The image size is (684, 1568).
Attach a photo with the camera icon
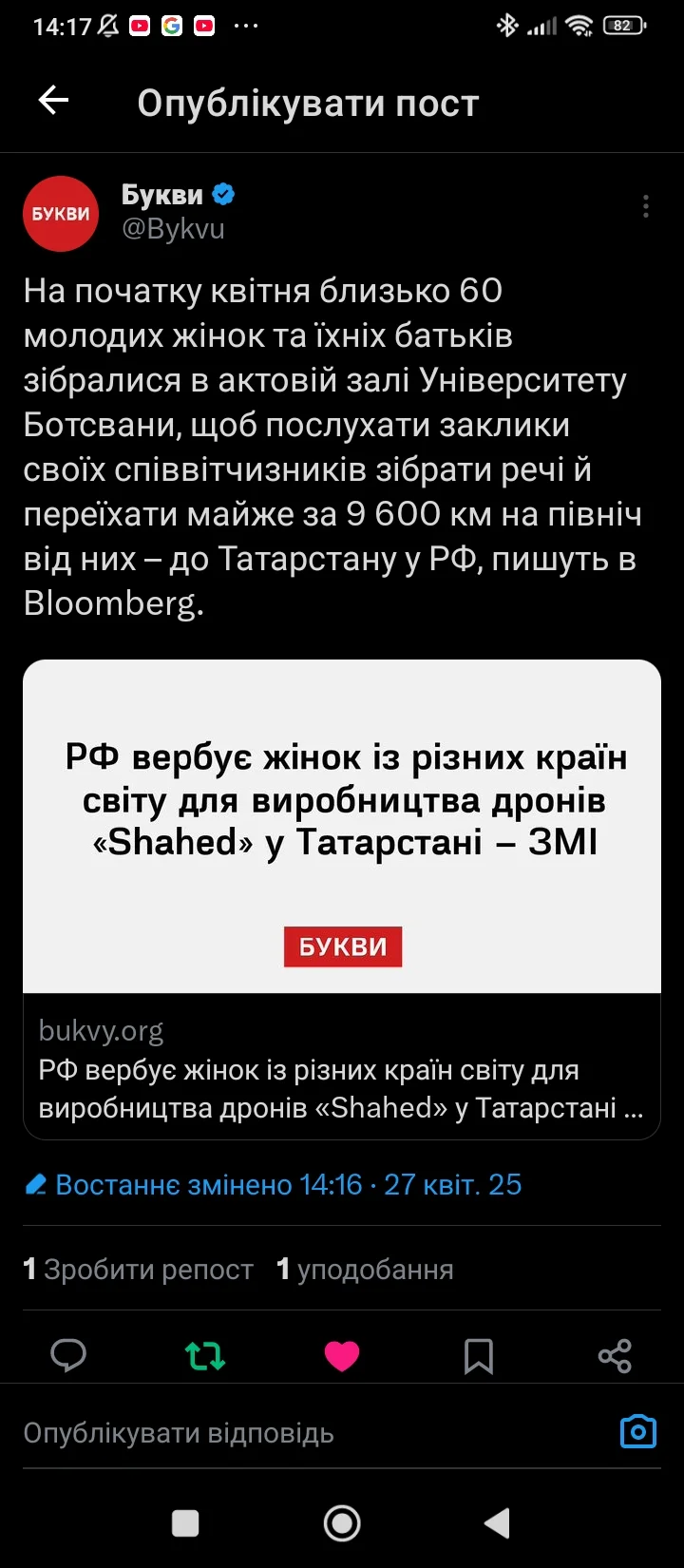637,1431
